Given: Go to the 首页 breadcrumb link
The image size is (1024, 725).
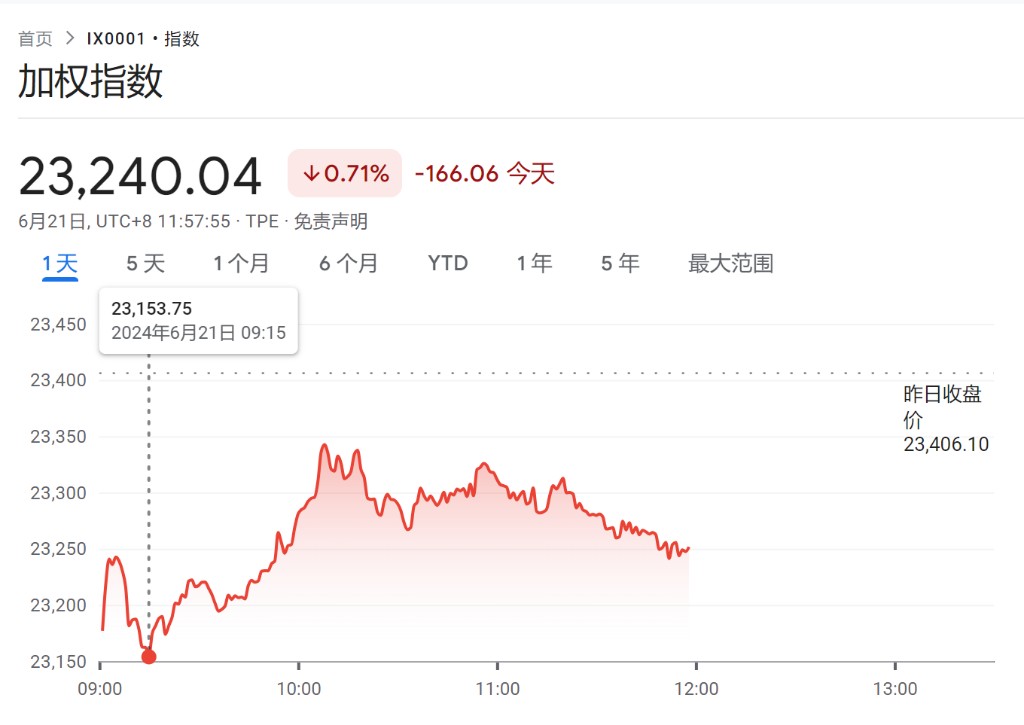Looking at the screenshot, I should pos(35,39).
